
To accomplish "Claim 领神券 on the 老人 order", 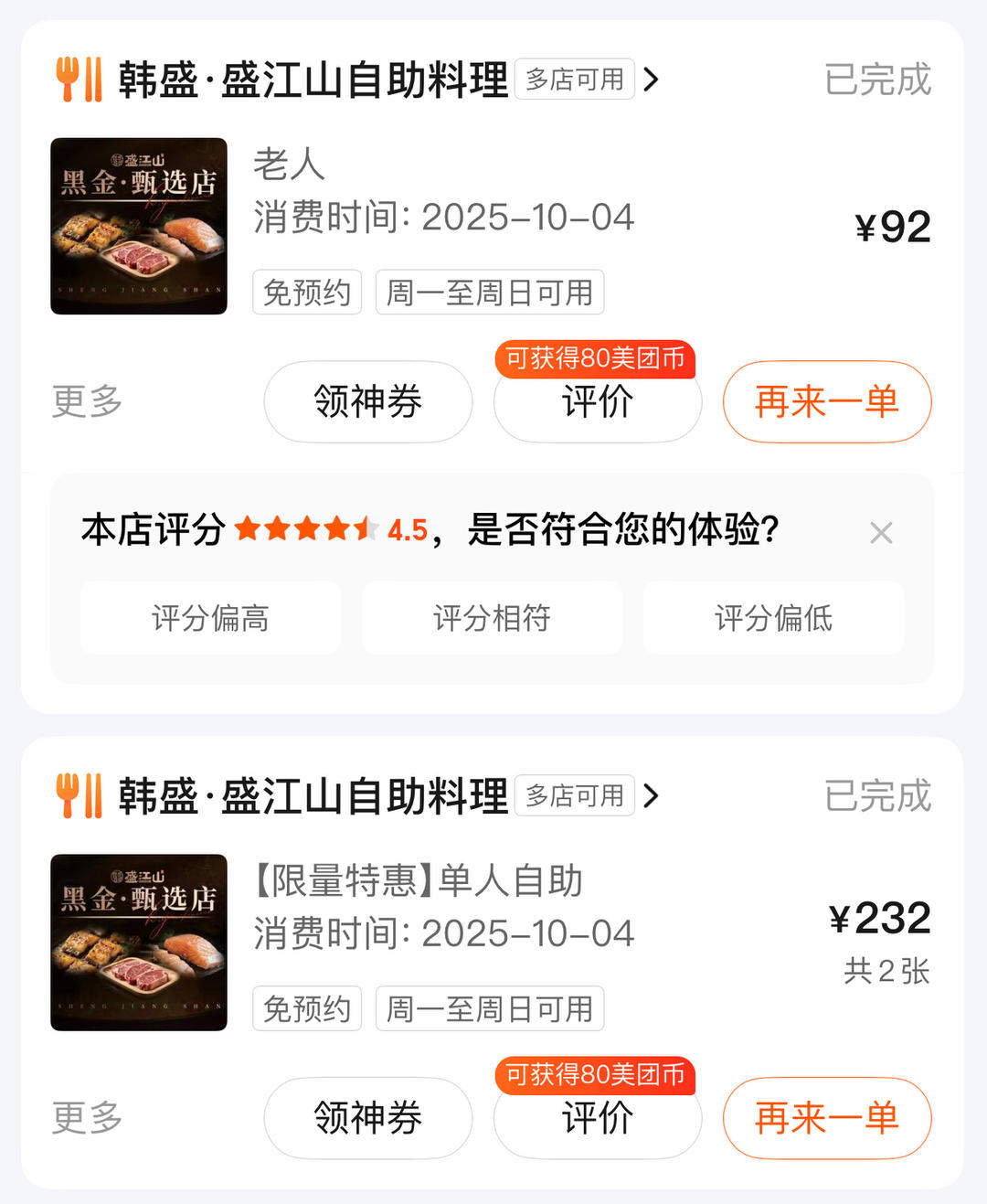I will 368,401.
